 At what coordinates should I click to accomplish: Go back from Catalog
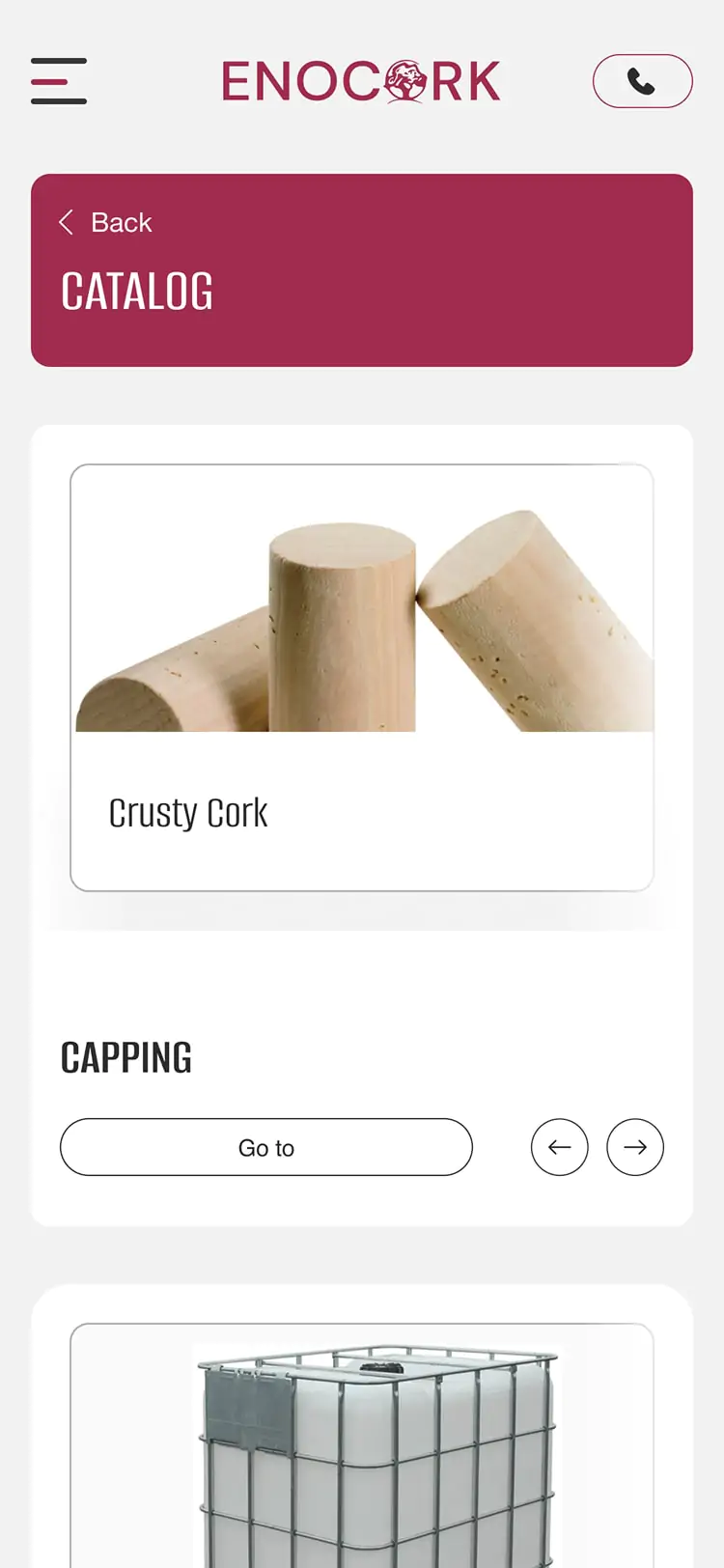pyautogui.click(x=106, y=223)
